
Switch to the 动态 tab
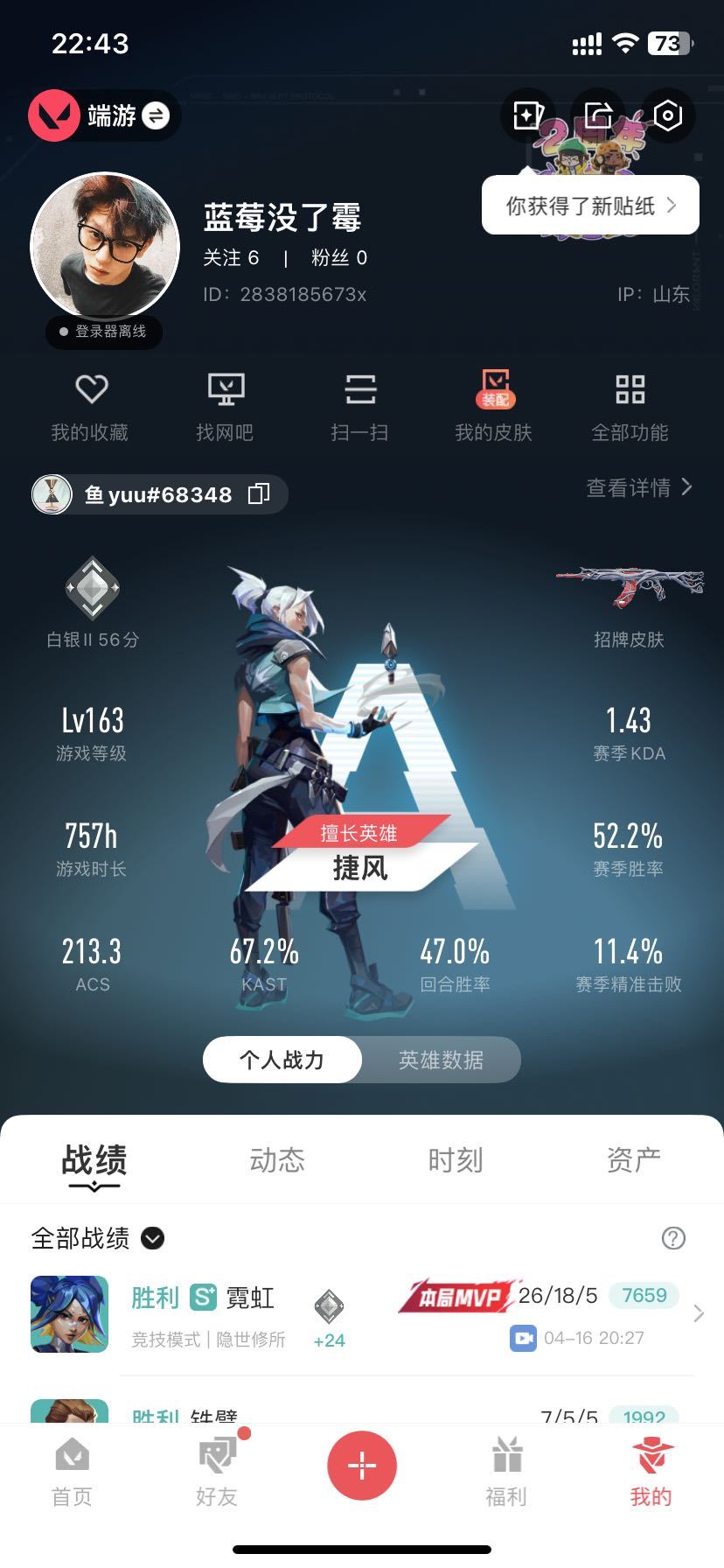(x=277, y=1160)
